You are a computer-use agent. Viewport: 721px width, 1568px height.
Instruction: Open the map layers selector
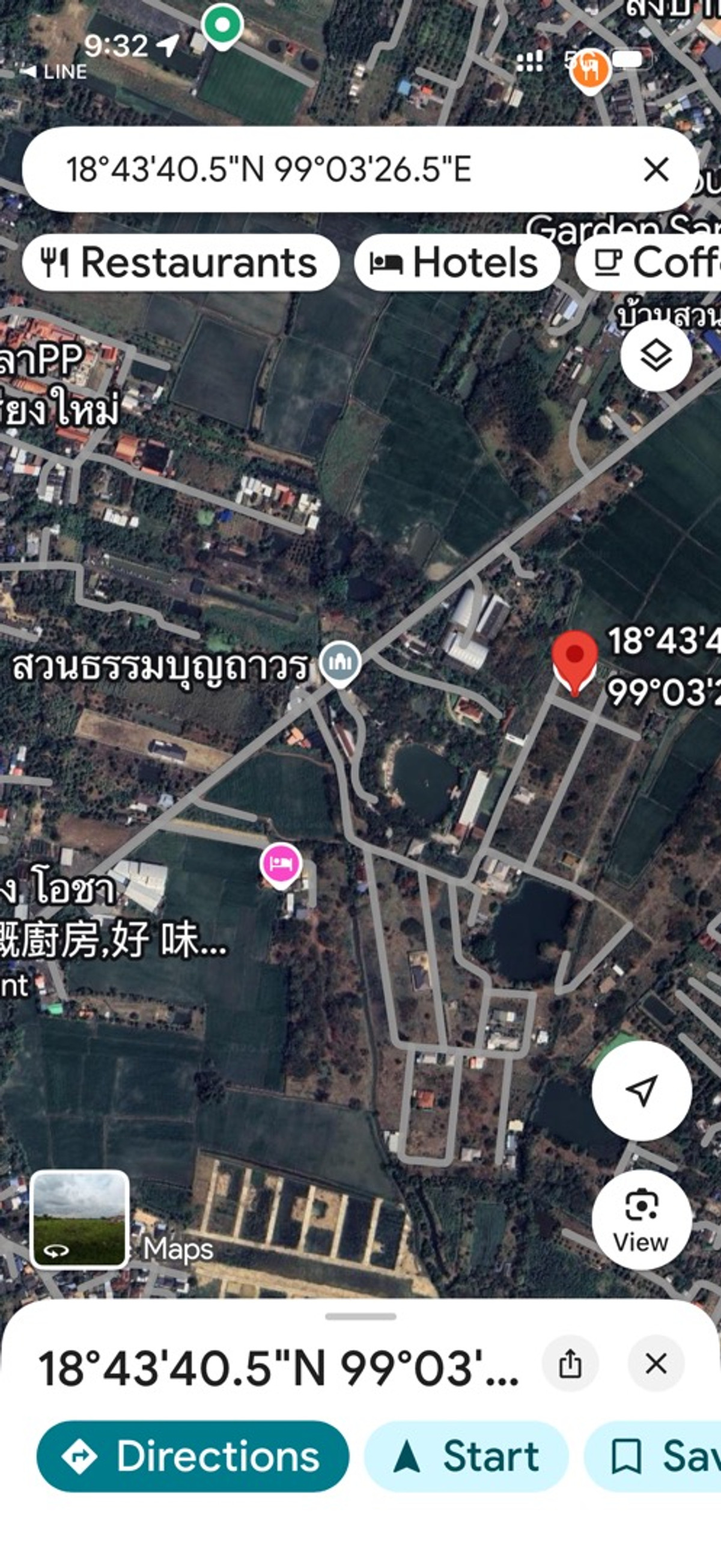(x=656, y=355)
